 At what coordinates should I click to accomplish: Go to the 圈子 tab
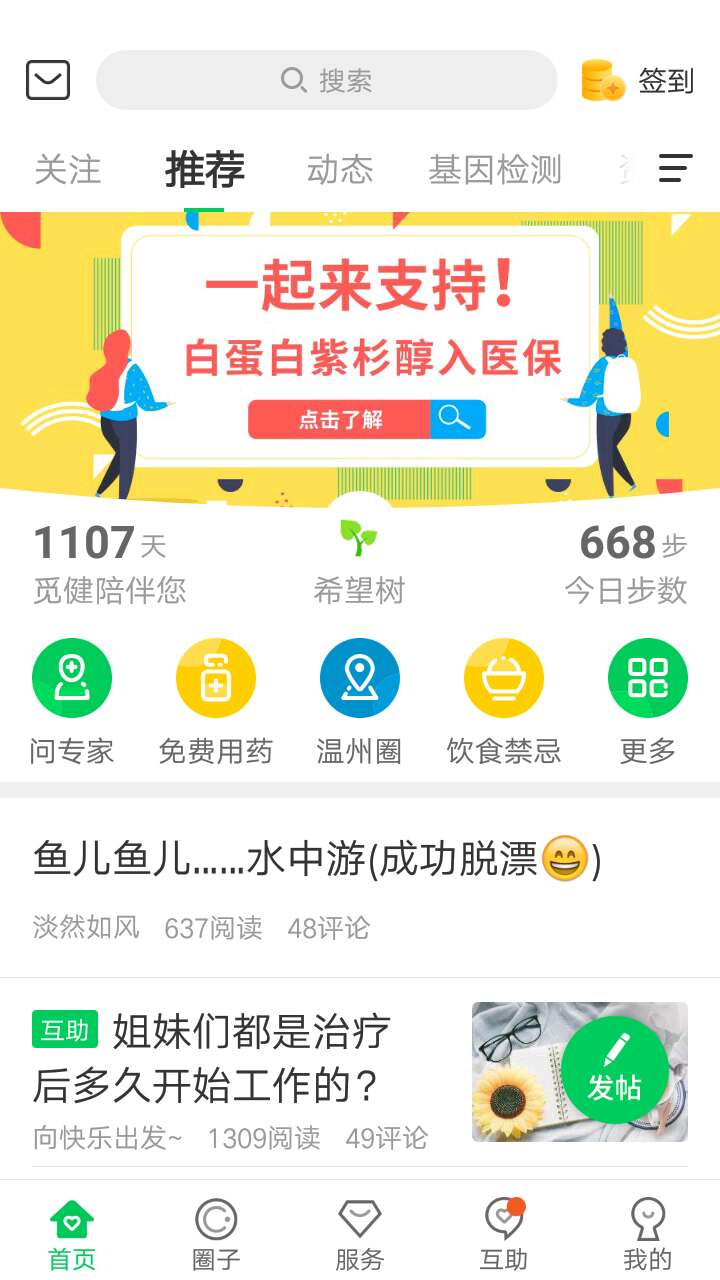(x=216, y=1233)
